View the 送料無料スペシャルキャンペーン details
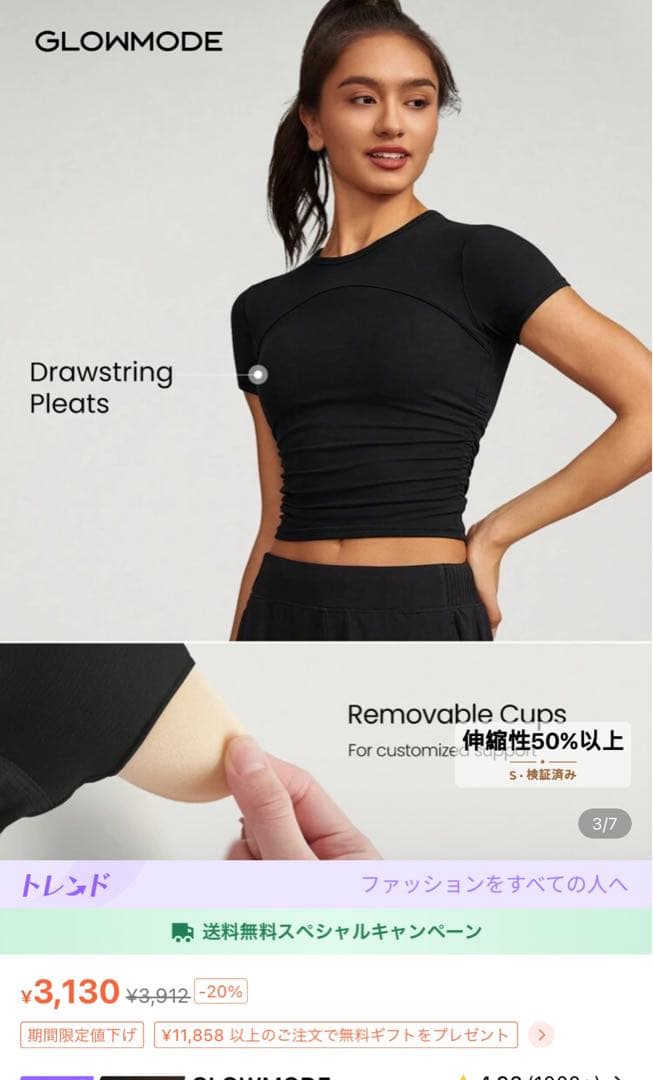Viewport: 653px width, 1080px height. pos(326,932)
